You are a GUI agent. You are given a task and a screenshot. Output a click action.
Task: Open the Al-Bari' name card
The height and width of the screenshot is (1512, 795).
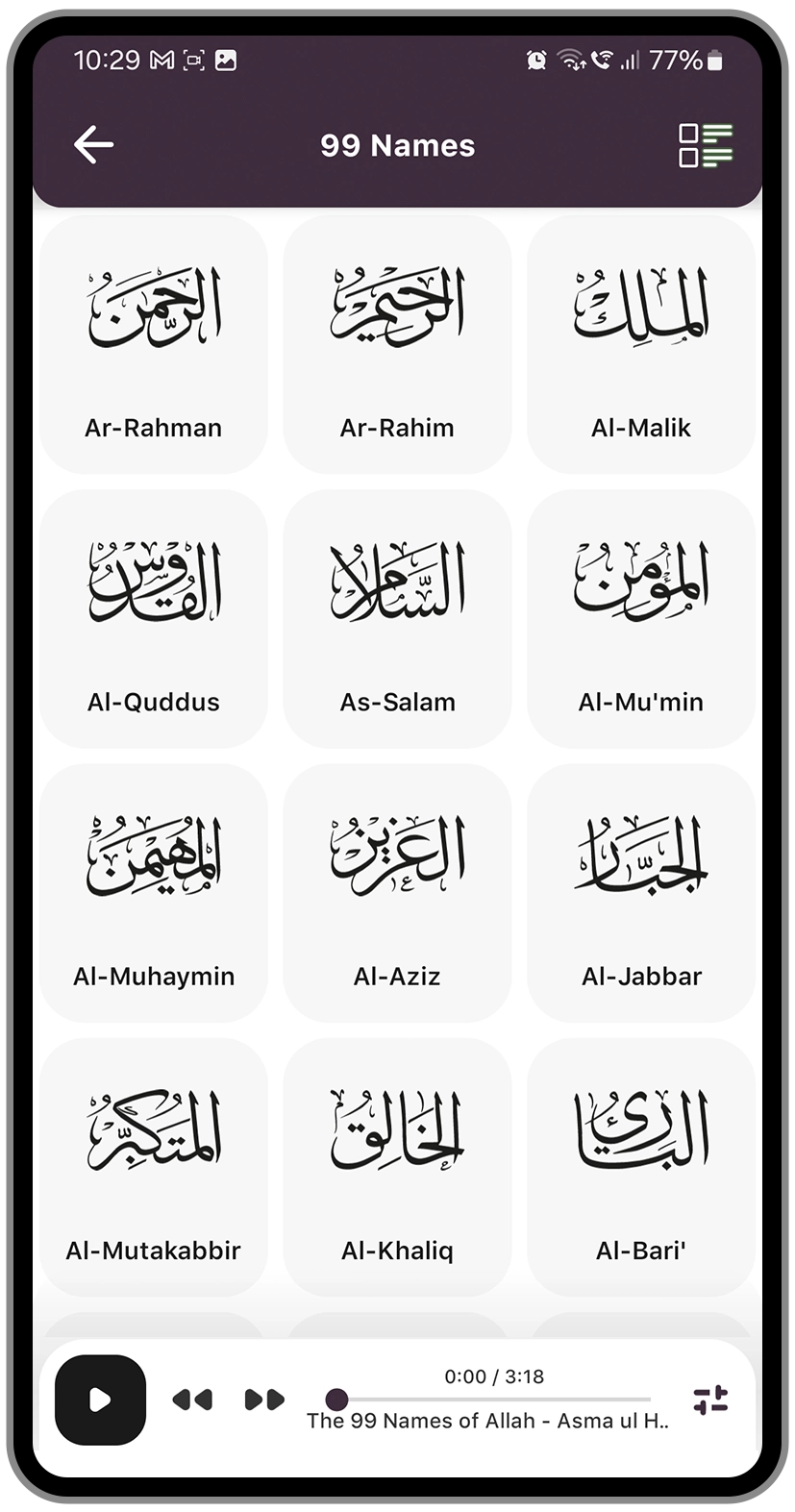click(x=641, y=1166)
